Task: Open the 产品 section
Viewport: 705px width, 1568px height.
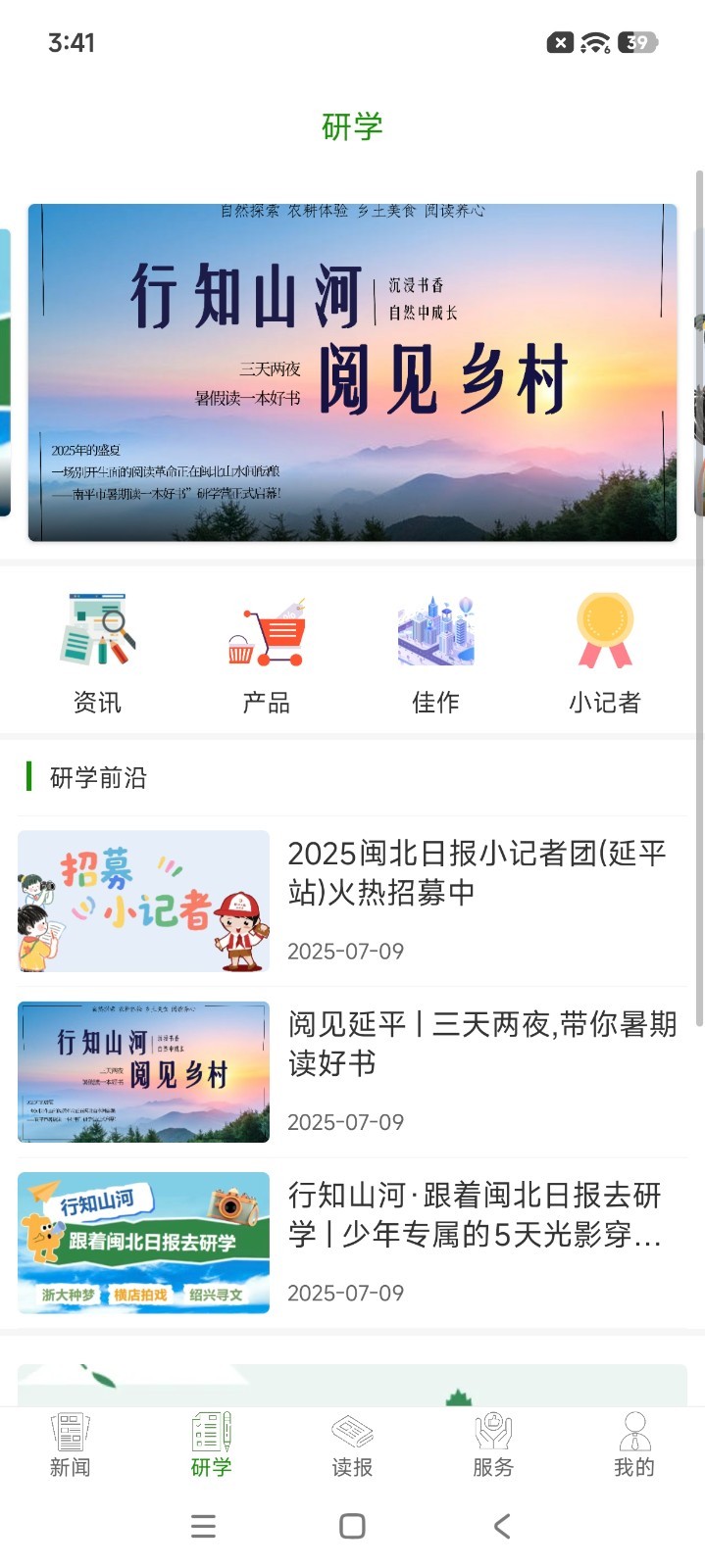Action: click(x=267, y=654)
